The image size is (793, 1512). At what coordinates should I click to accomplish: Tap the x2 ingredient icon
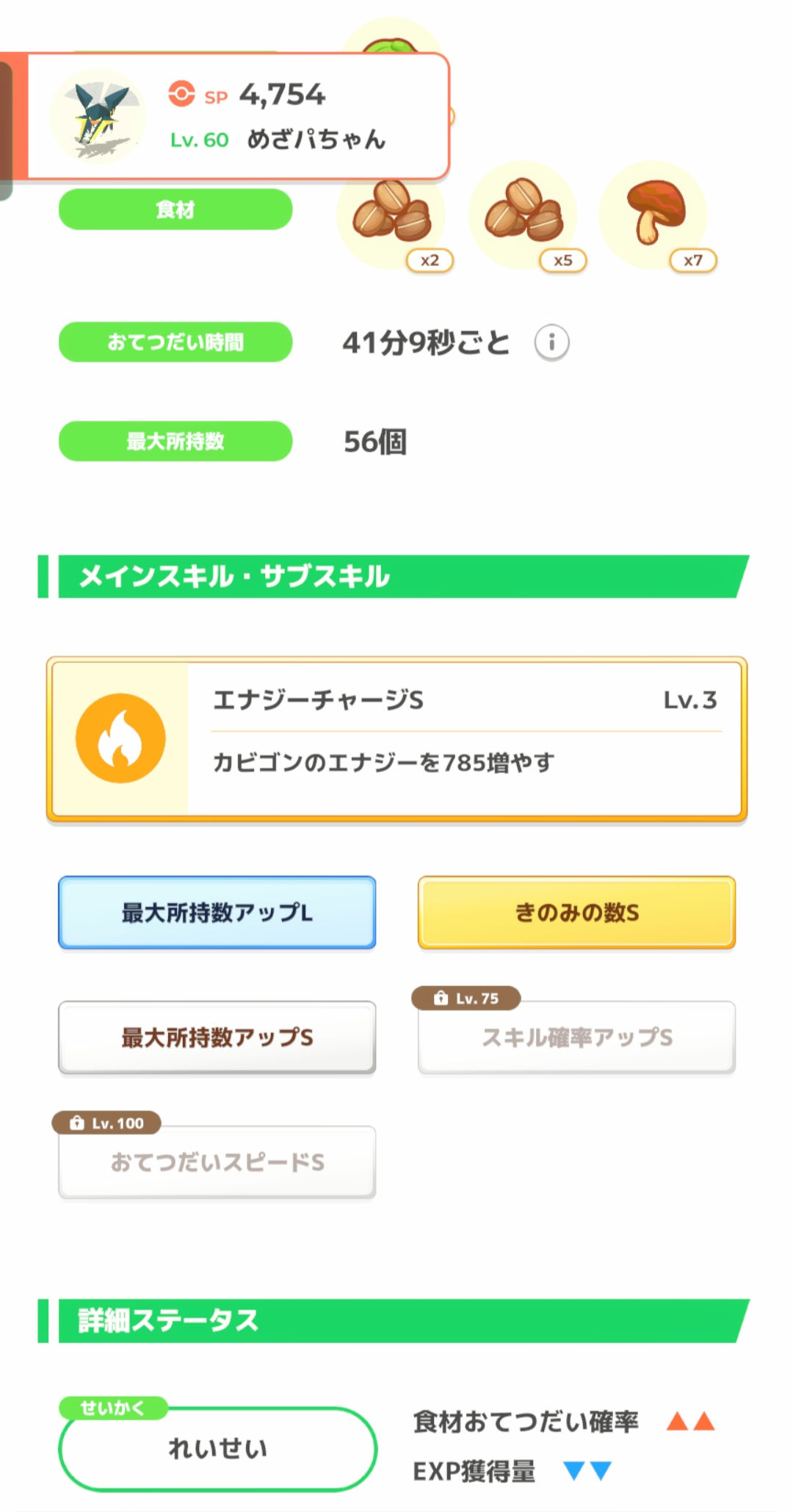392,218
